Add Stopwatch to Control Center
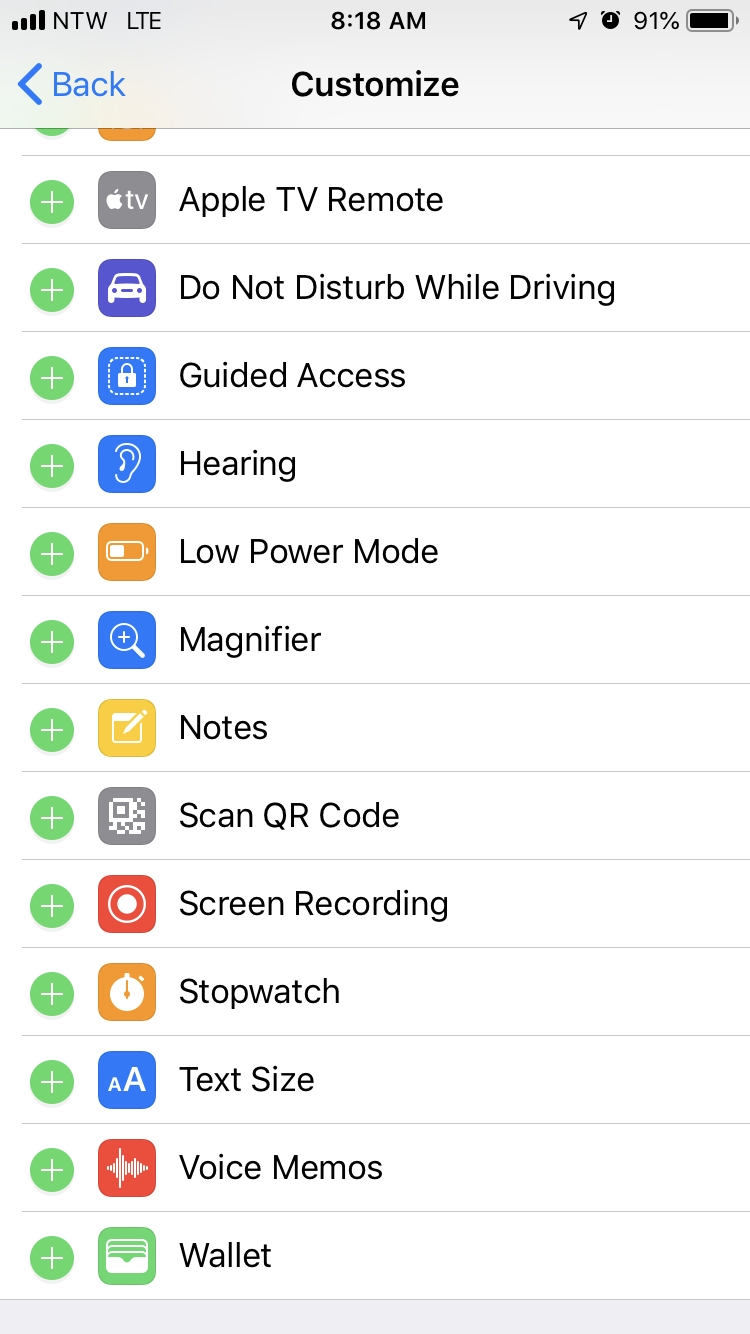 click(x=52, y=993)
